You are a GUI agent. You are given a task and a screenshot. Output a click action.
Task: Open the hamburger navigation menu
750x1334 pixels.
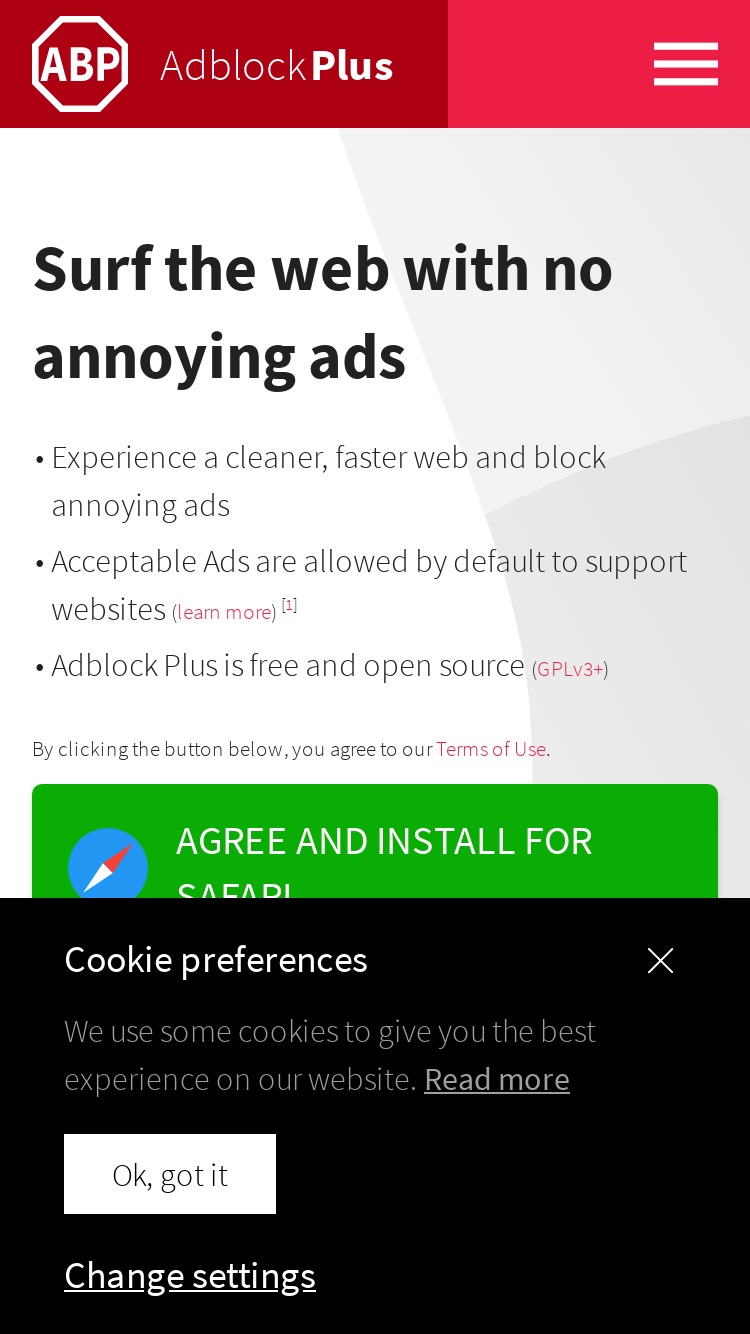[x=686, y=64]
